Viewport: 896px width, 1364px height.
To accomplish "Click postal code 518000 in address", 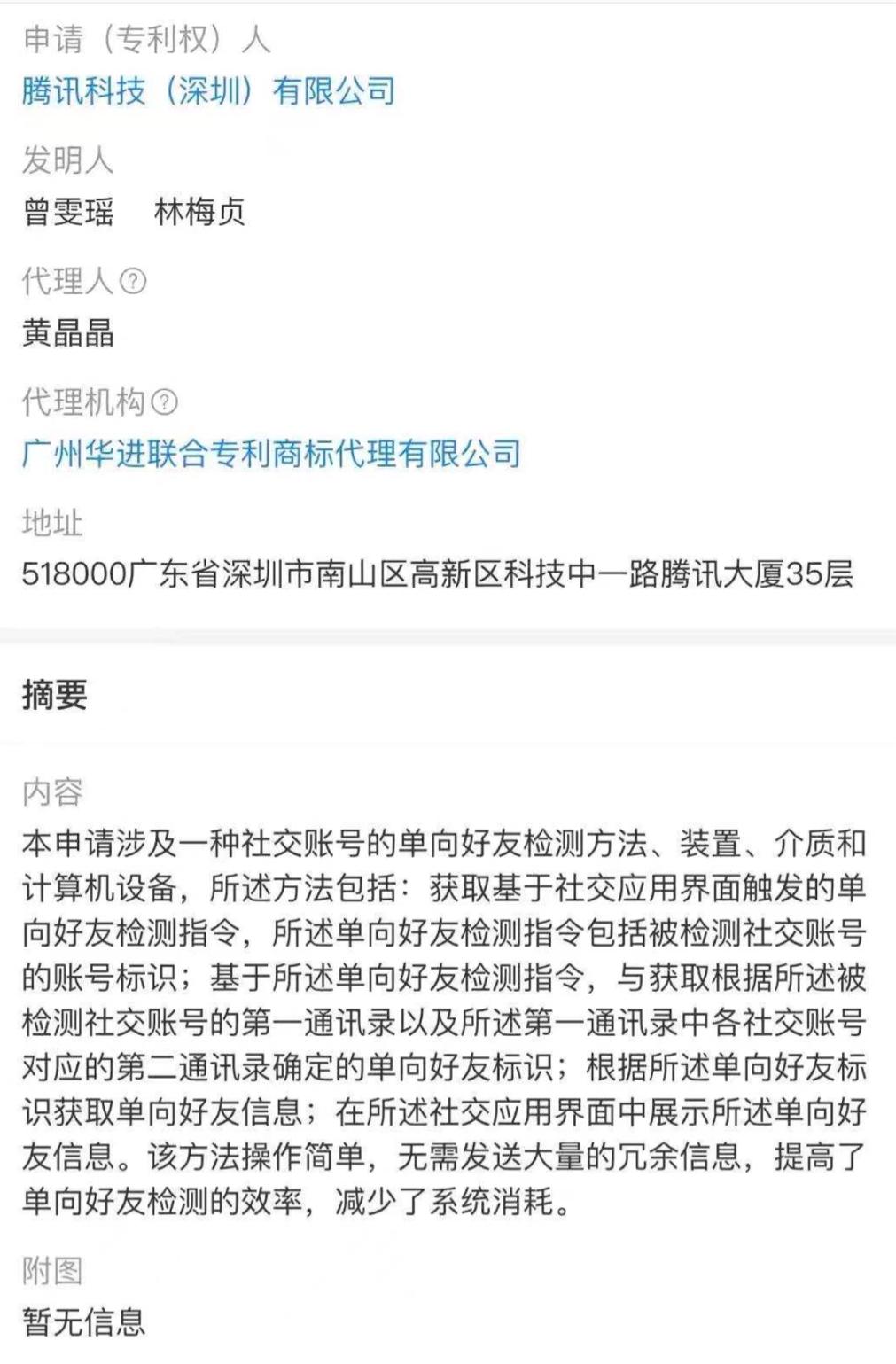I will (x=73, y=577).
